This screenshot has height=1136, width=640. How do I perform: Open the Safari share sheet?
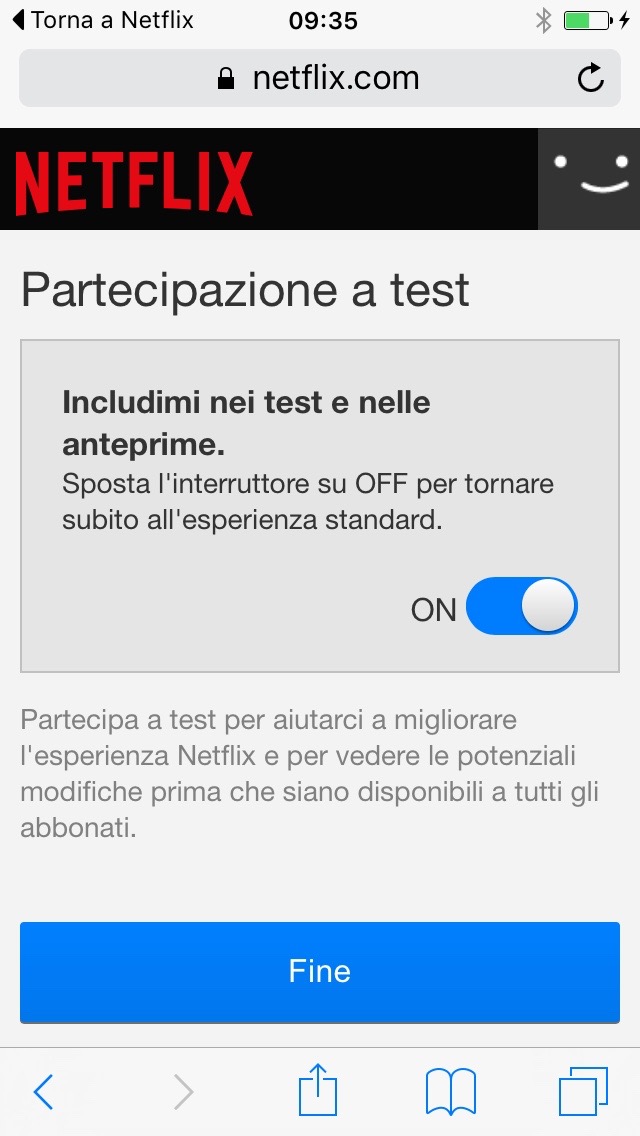(x=319, y=1090)
